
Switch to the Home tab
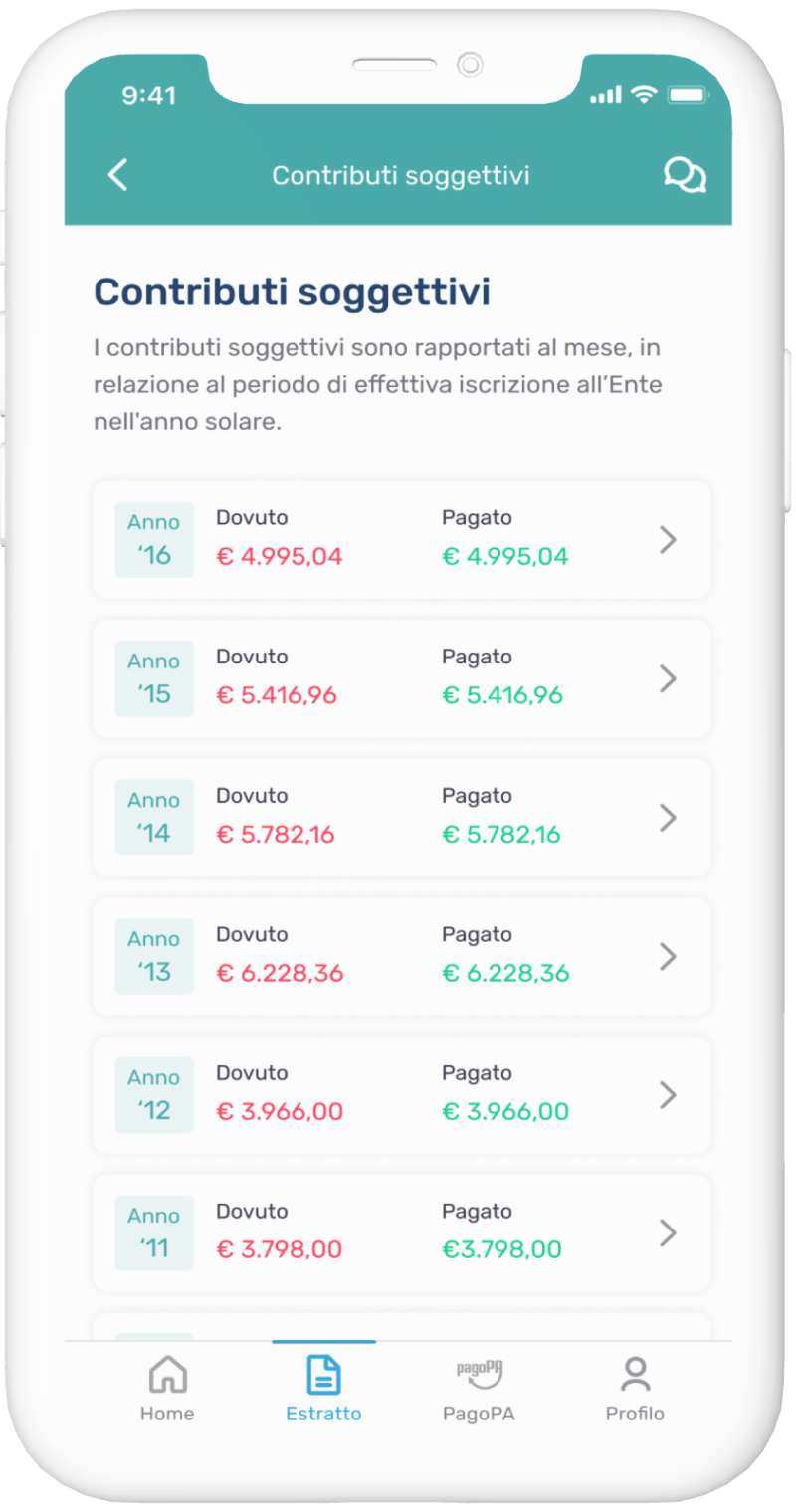tap(167, 1390)
